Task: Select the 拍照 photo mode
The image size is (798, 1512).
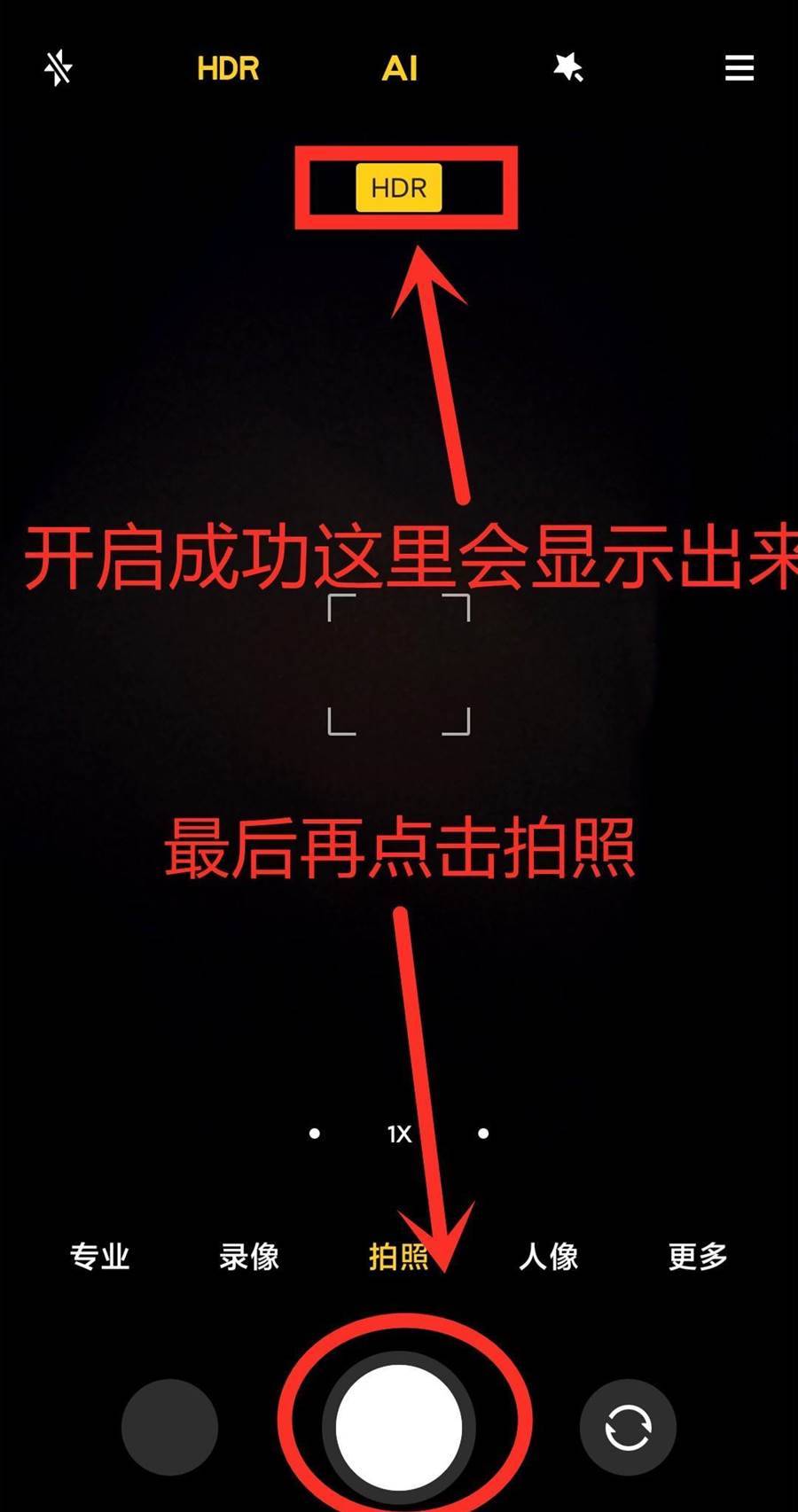Action: coord(397,1256)
